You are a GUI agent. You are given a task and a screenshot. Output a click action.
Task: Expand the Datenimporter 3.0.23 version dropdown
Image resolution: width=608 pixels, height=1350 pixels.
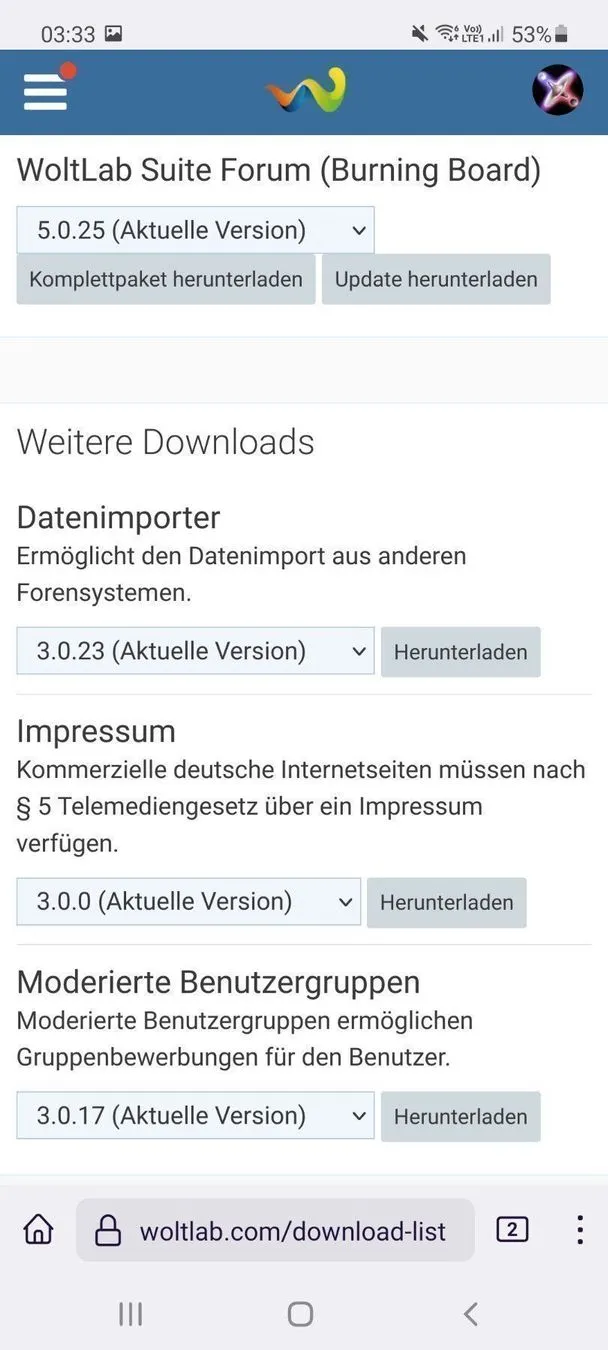coord(195,651)
